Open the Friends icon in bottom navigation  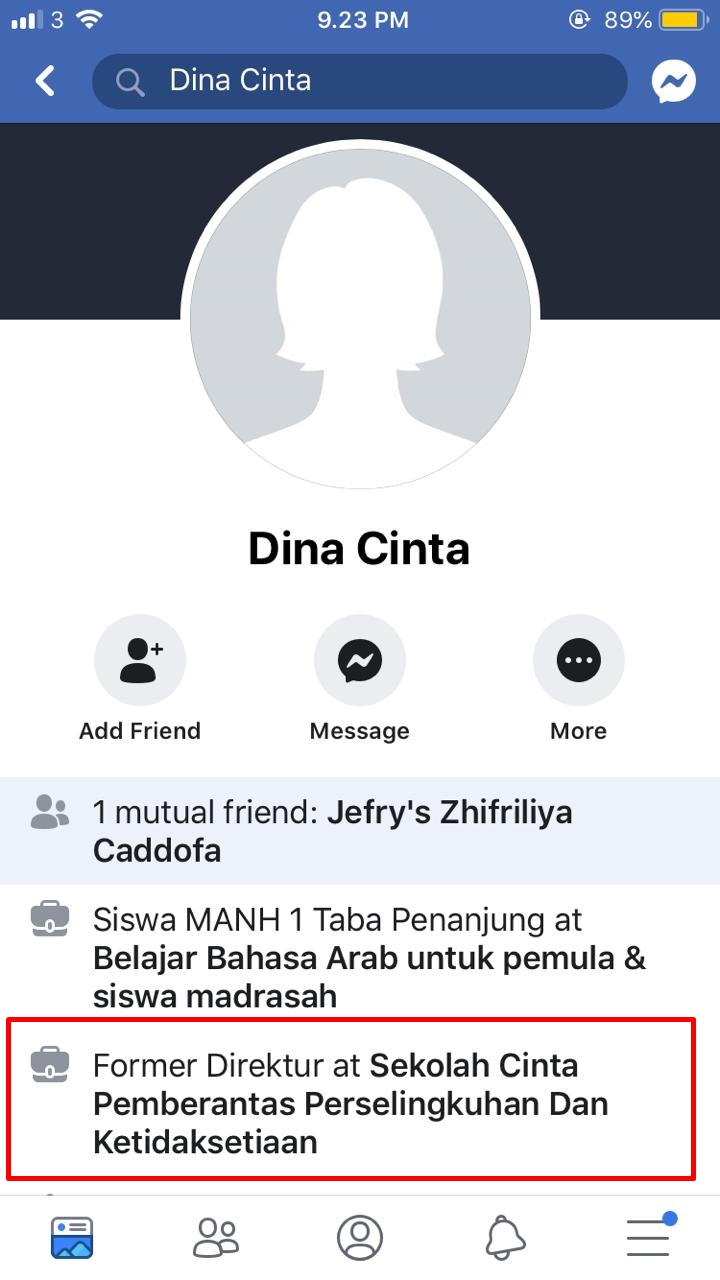pos(216,1236)
